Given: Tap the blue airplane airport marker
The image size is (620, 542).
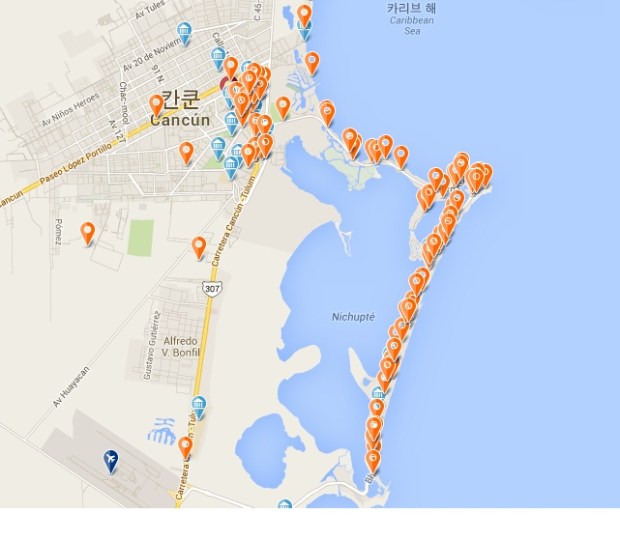Looking at the screenshot, I should [111, 460].
